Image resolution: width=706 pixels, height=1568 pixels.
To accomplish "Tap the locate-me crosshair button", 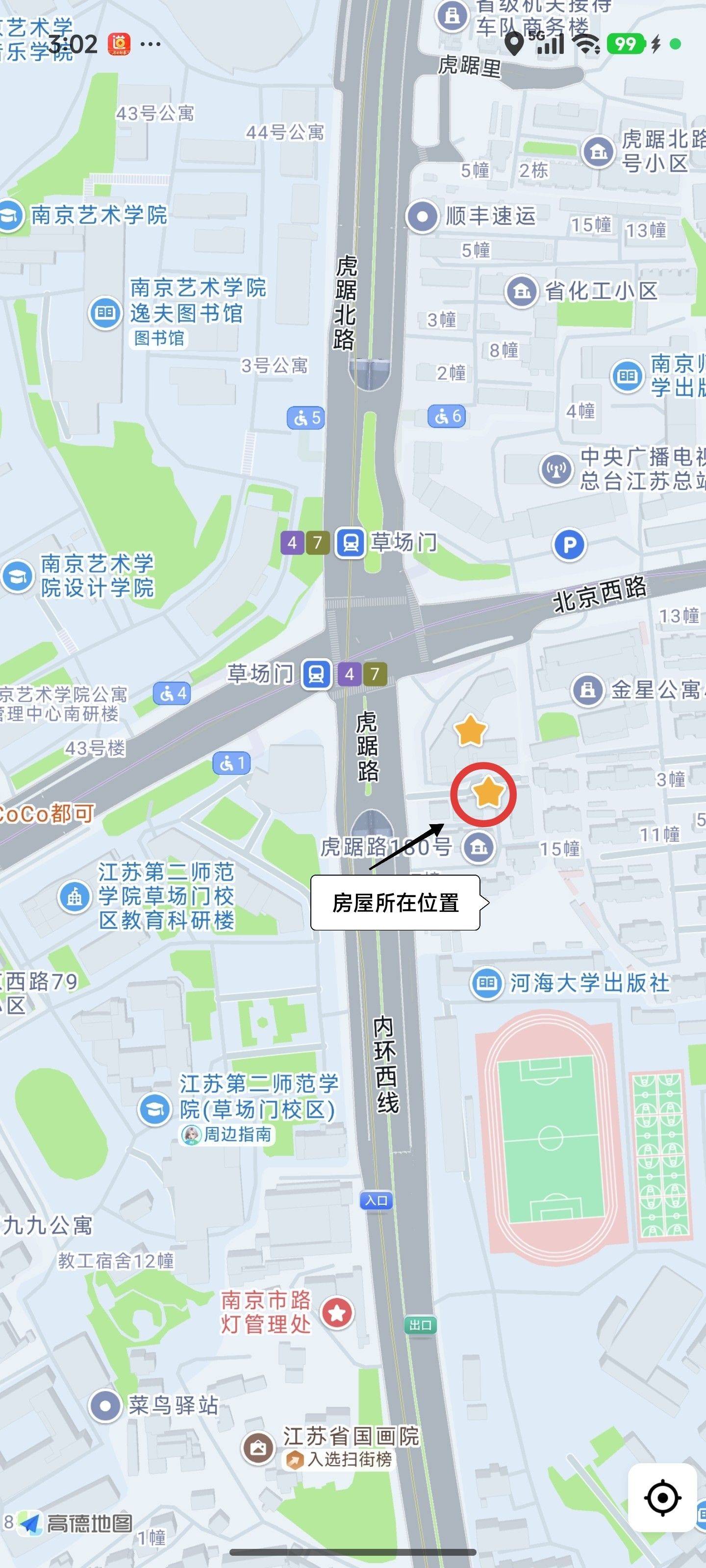I will [x=662, y=1497].
